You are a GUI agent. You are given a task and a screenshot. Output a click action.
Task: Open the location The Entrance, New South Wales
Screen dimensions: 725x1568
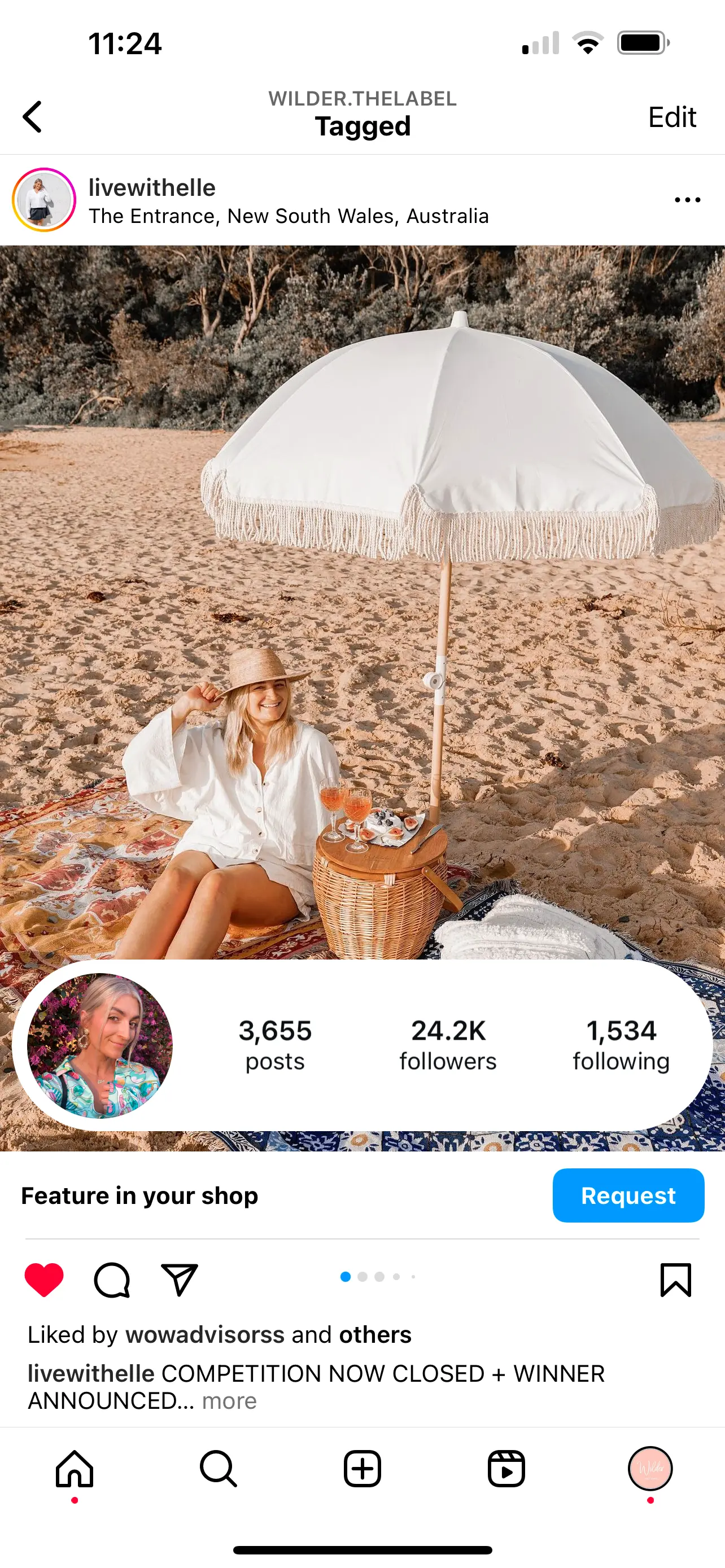289,216
